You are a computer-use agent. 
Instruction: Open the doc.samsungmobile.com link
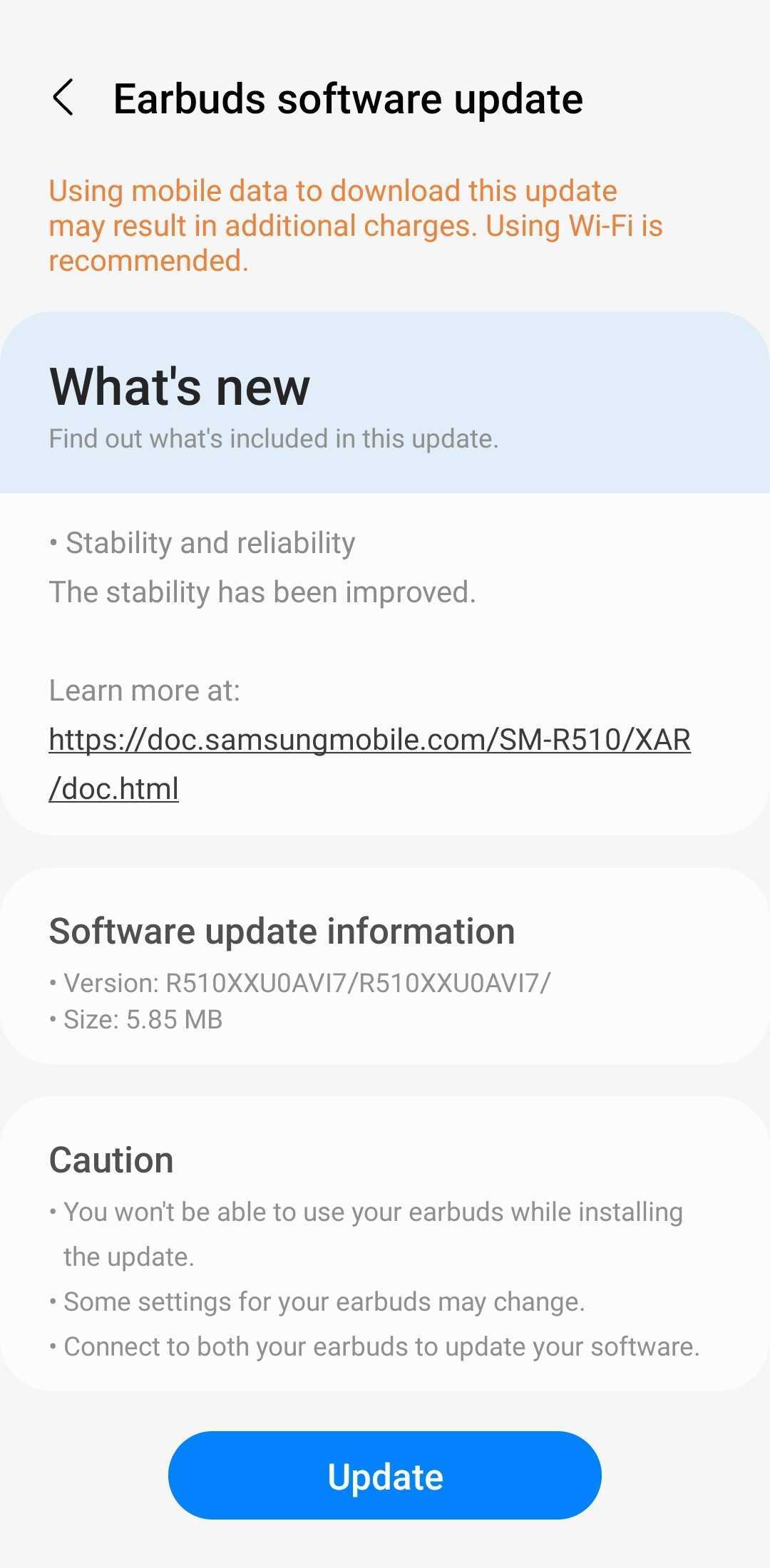pos(369,741)
